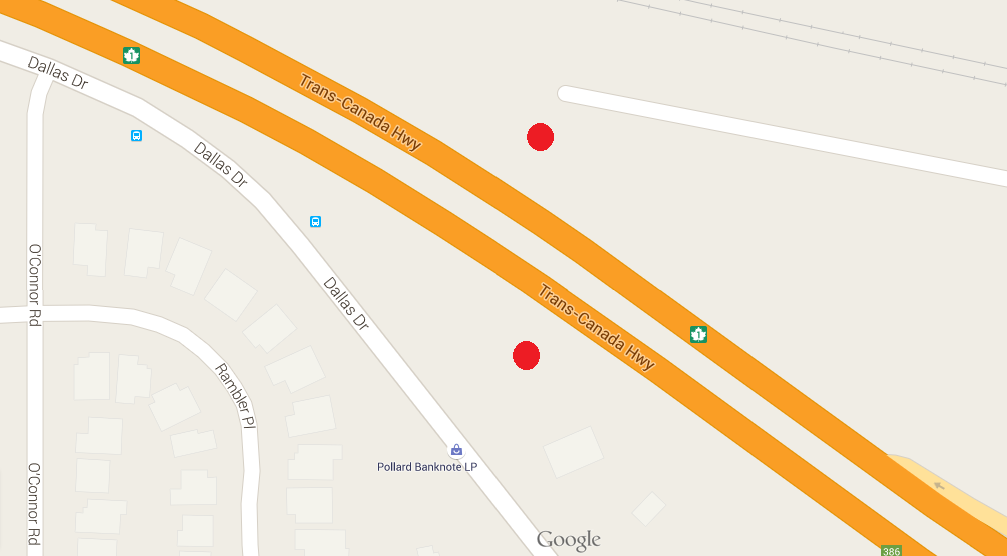This screenshot has width=1007, height=556.
Task: Select the red marker between Dallas Dr and highway
Action: click(526, 355)
